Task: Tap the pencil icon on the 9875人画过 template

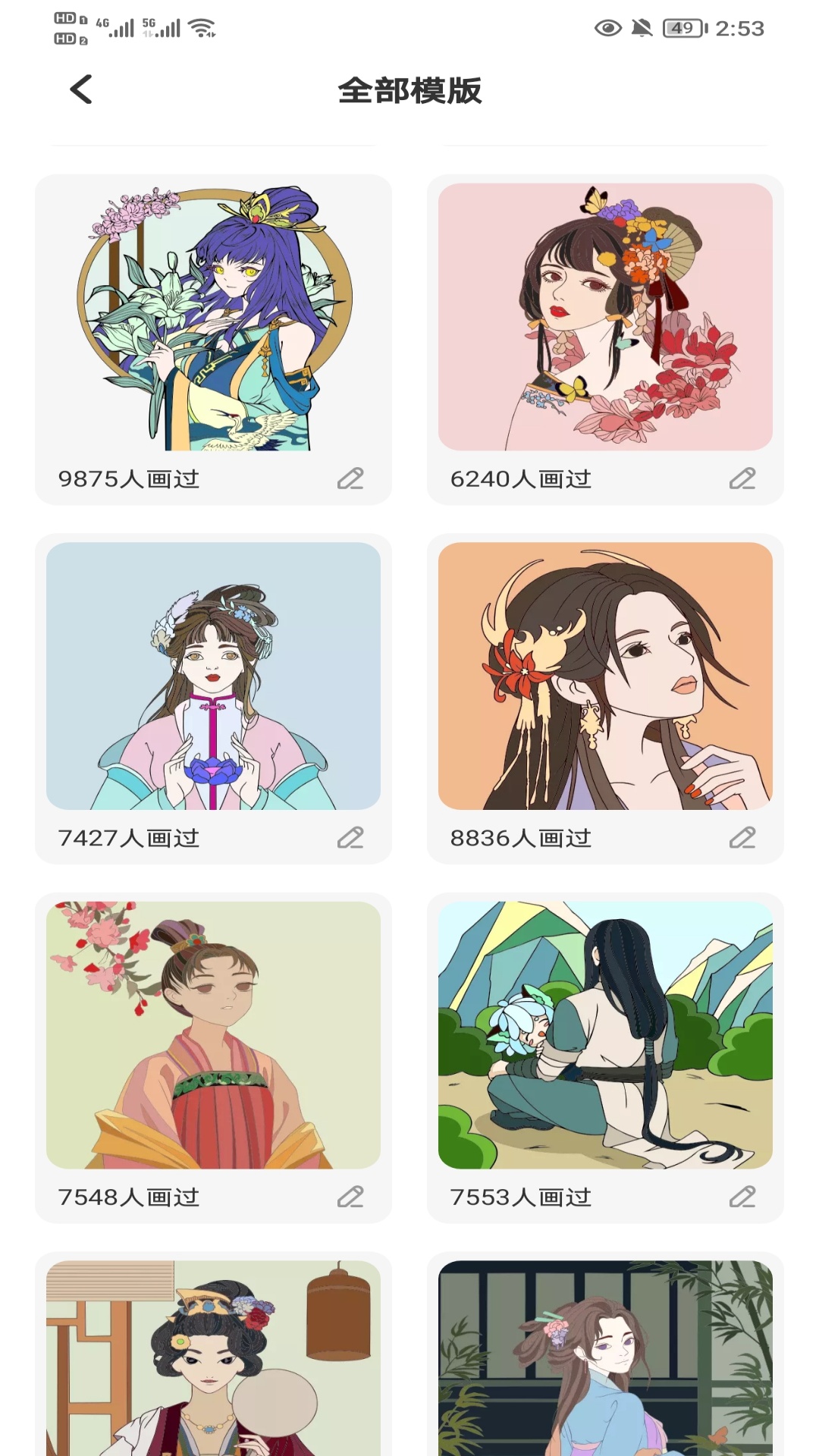Action: point(351,479)
